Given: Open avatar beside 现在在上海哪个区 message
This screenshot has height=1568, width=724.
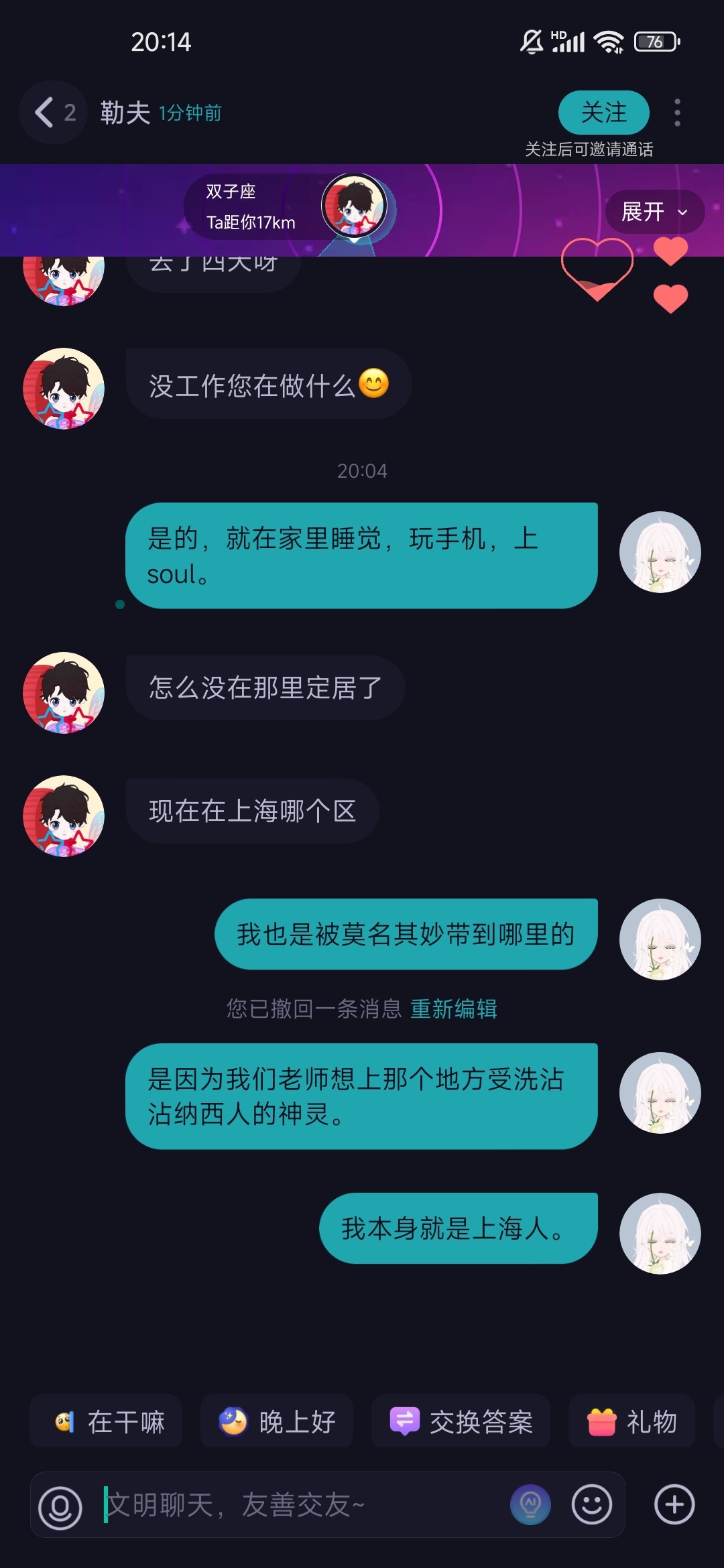Looking at the screenshot, I should (64, 816).
